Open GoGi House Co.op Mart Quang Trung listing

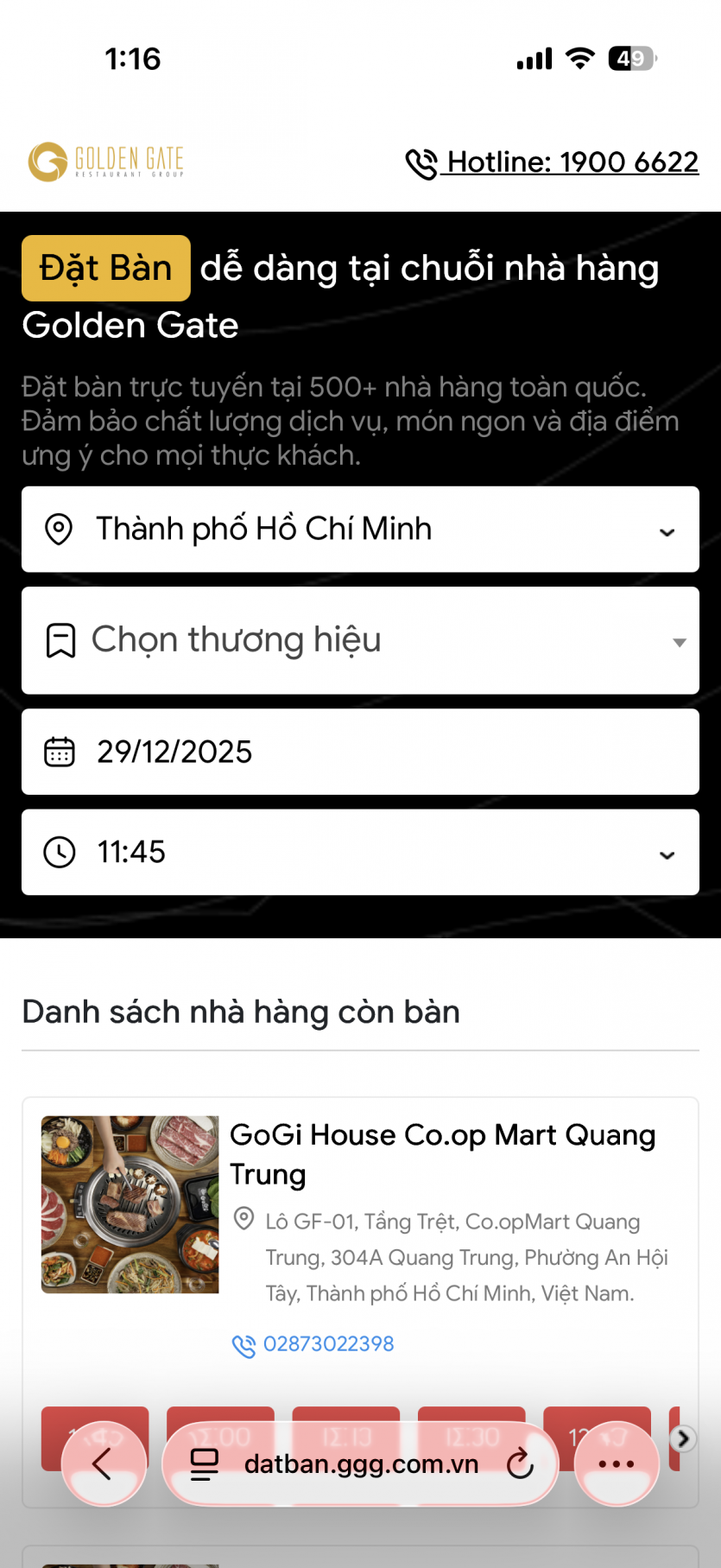[x=442, y=1154]
